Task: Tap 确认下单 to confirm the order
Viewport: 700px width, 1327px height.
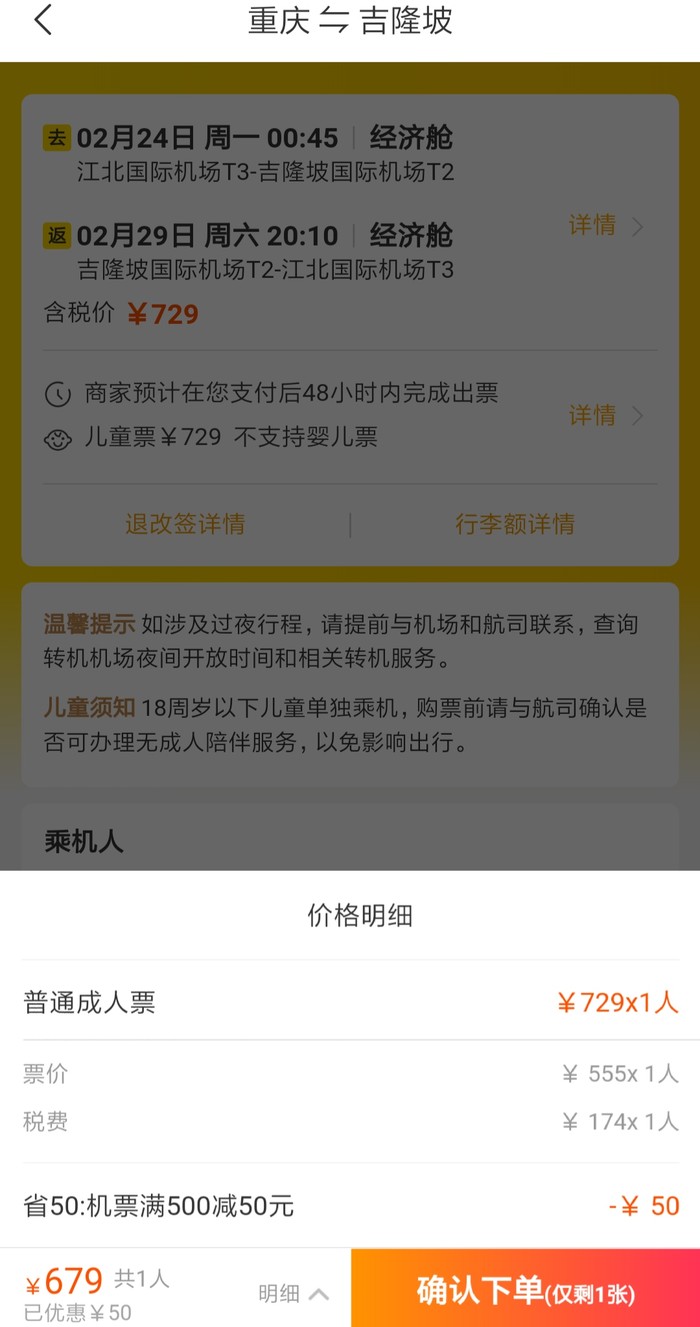Action: coord(525,1290)
